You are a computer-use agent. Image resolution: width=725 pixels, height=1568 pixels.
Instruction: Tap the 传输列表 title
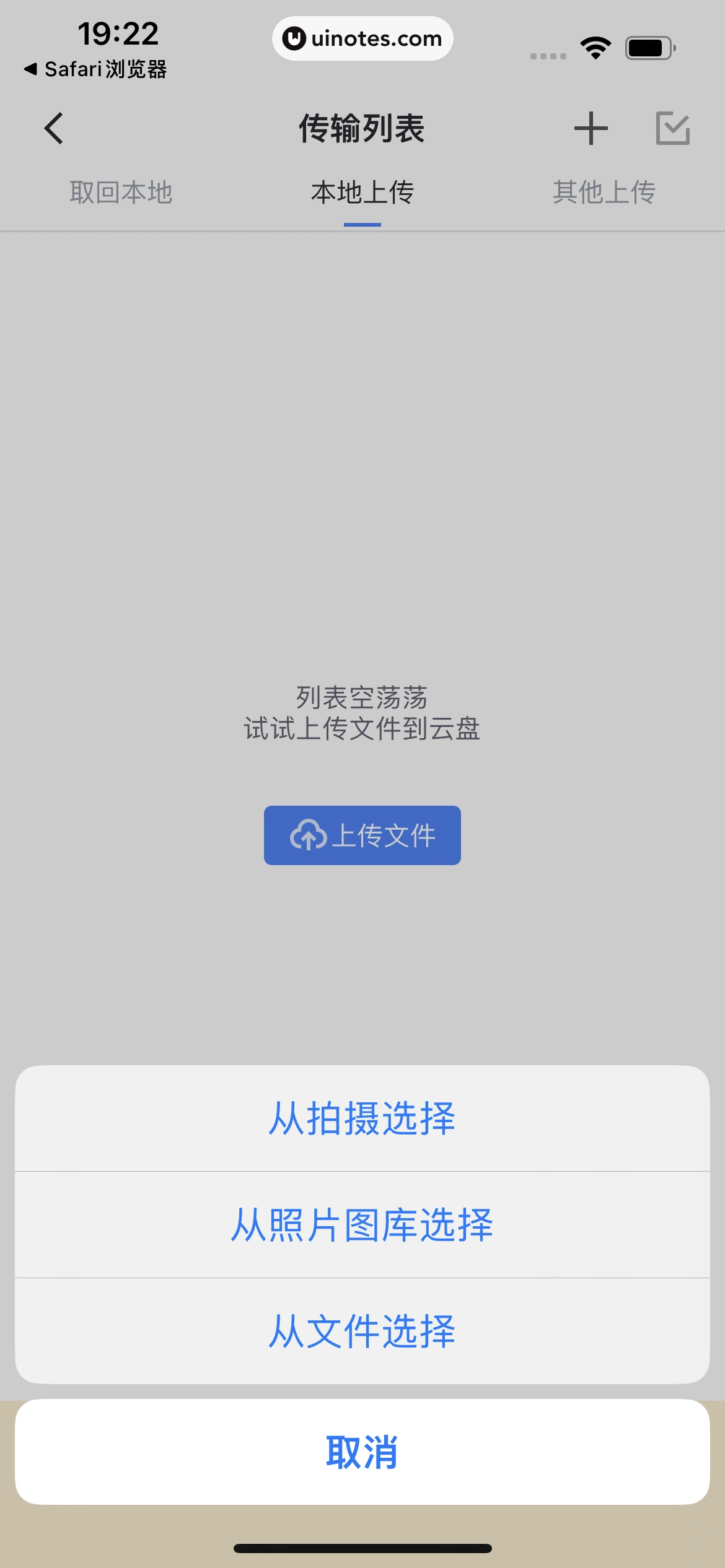pyautogui.click(x=362, y=128)
